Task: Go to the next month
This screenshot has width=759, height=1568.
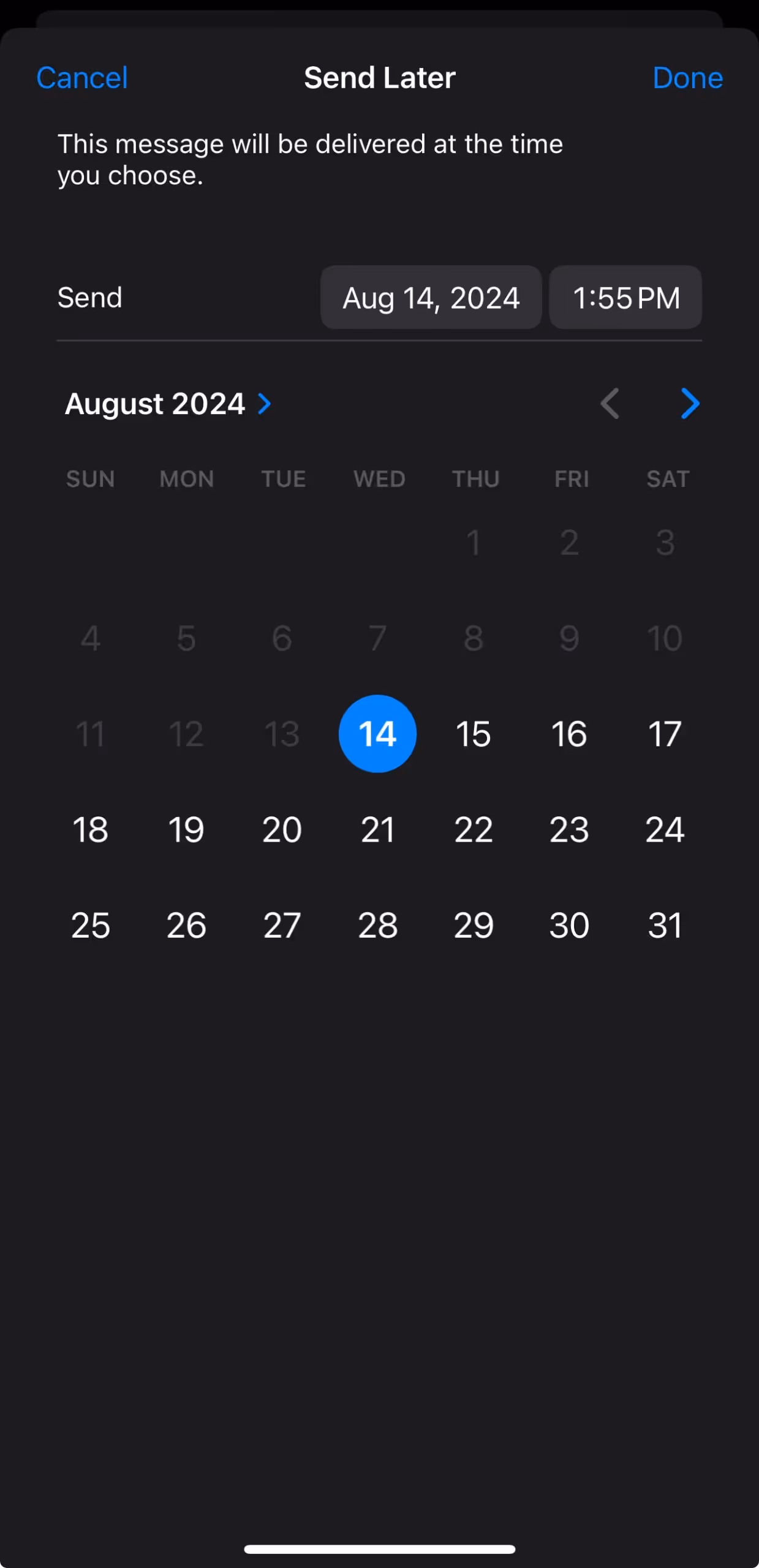Action: (x=690, y=404)
